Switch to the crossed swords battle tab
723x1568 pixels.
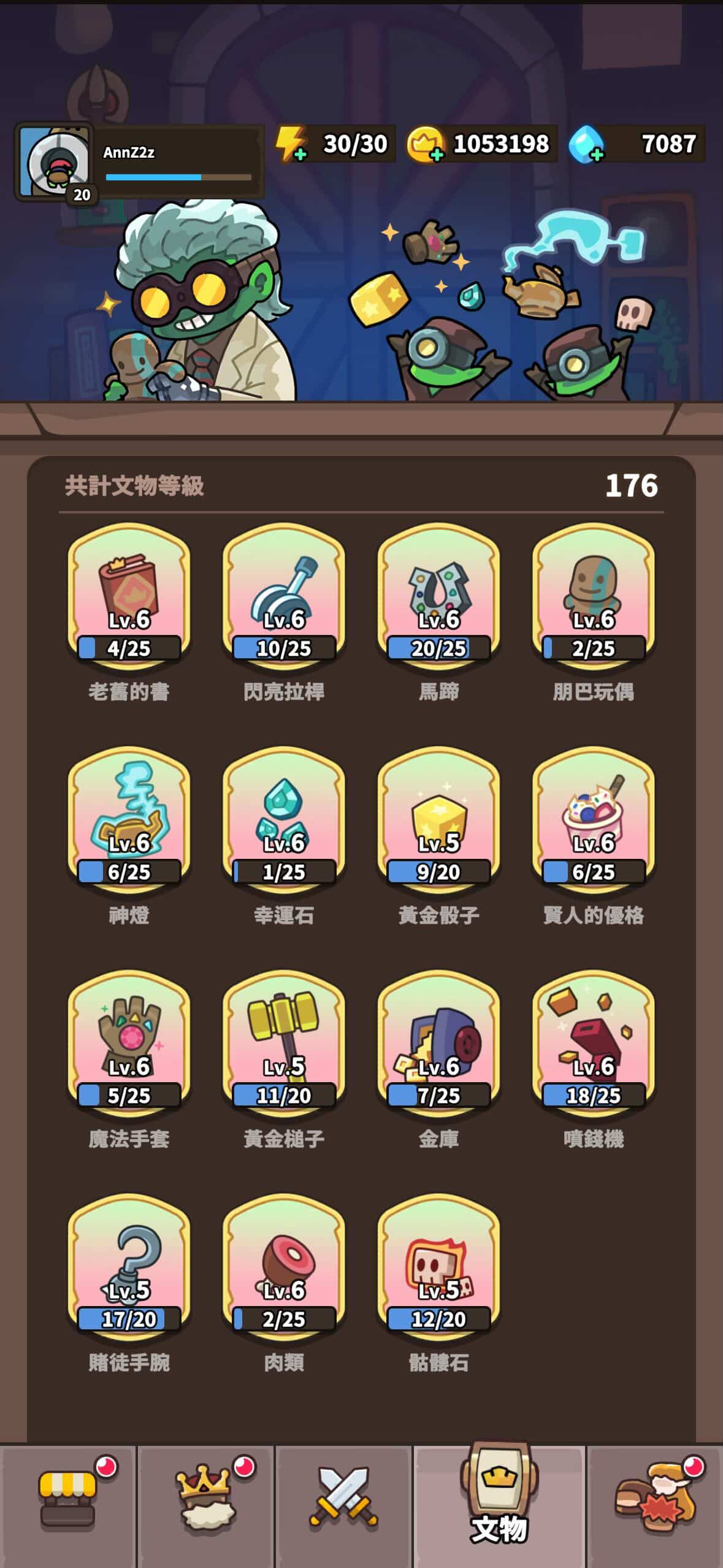343,1504
